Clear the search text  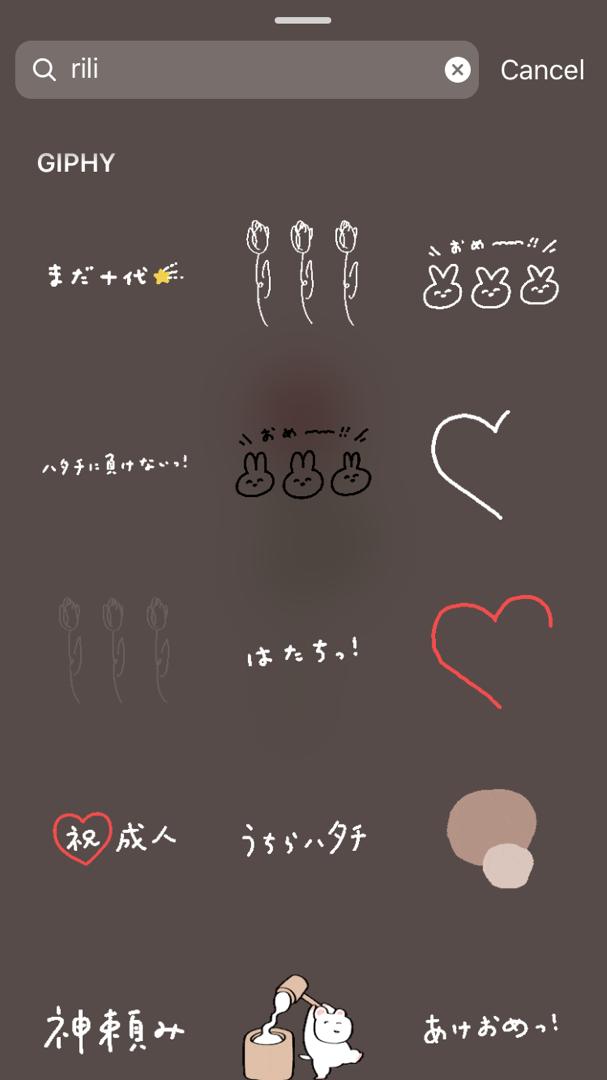[x=457, y=70]
